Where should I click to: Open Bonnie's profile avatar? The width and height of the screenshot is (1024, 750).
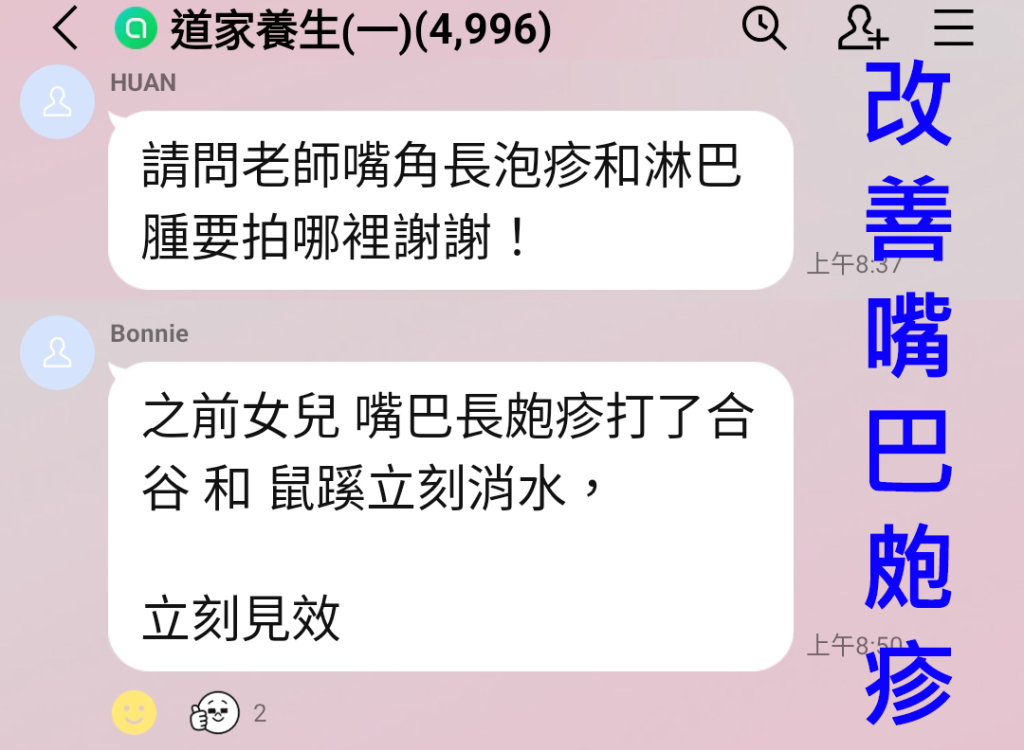pyautogui.click(x=57, y=352)
